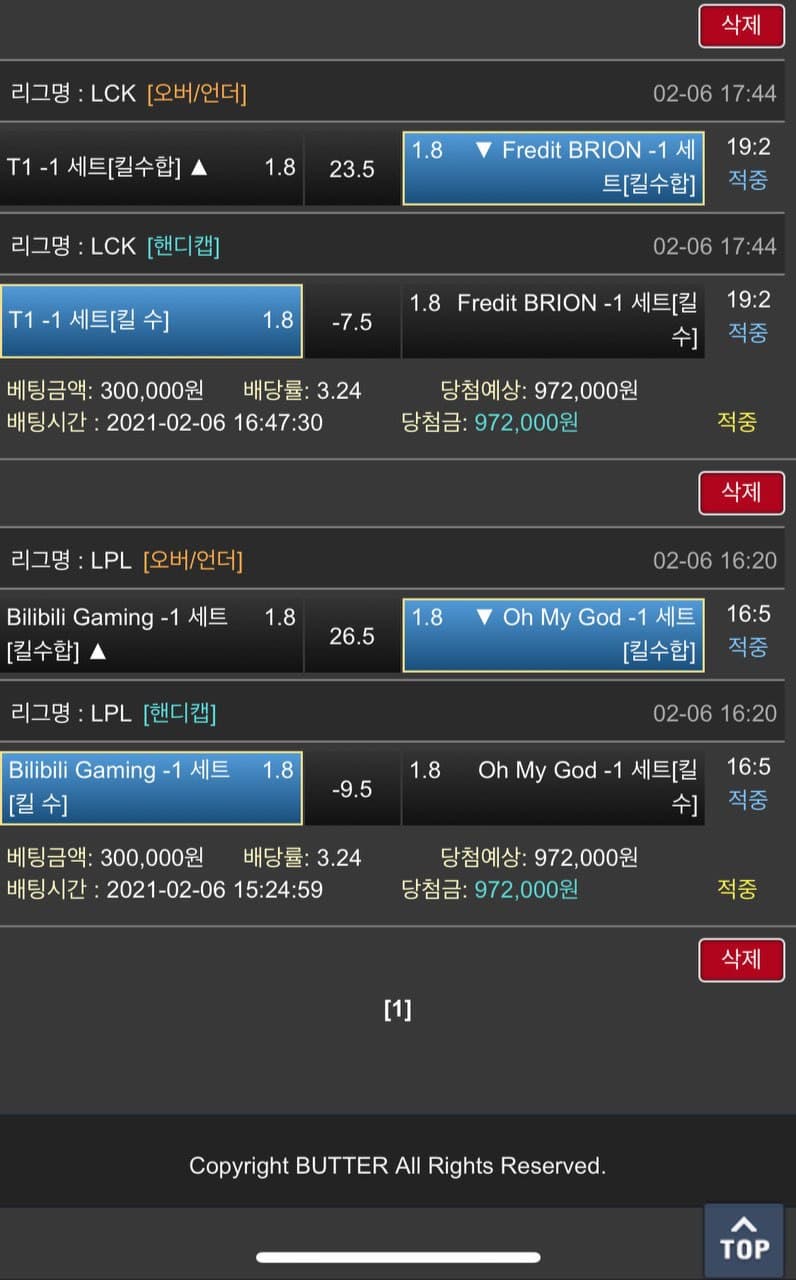Tap the 삭제 button above the first LCK bet

tap(741, 26)
